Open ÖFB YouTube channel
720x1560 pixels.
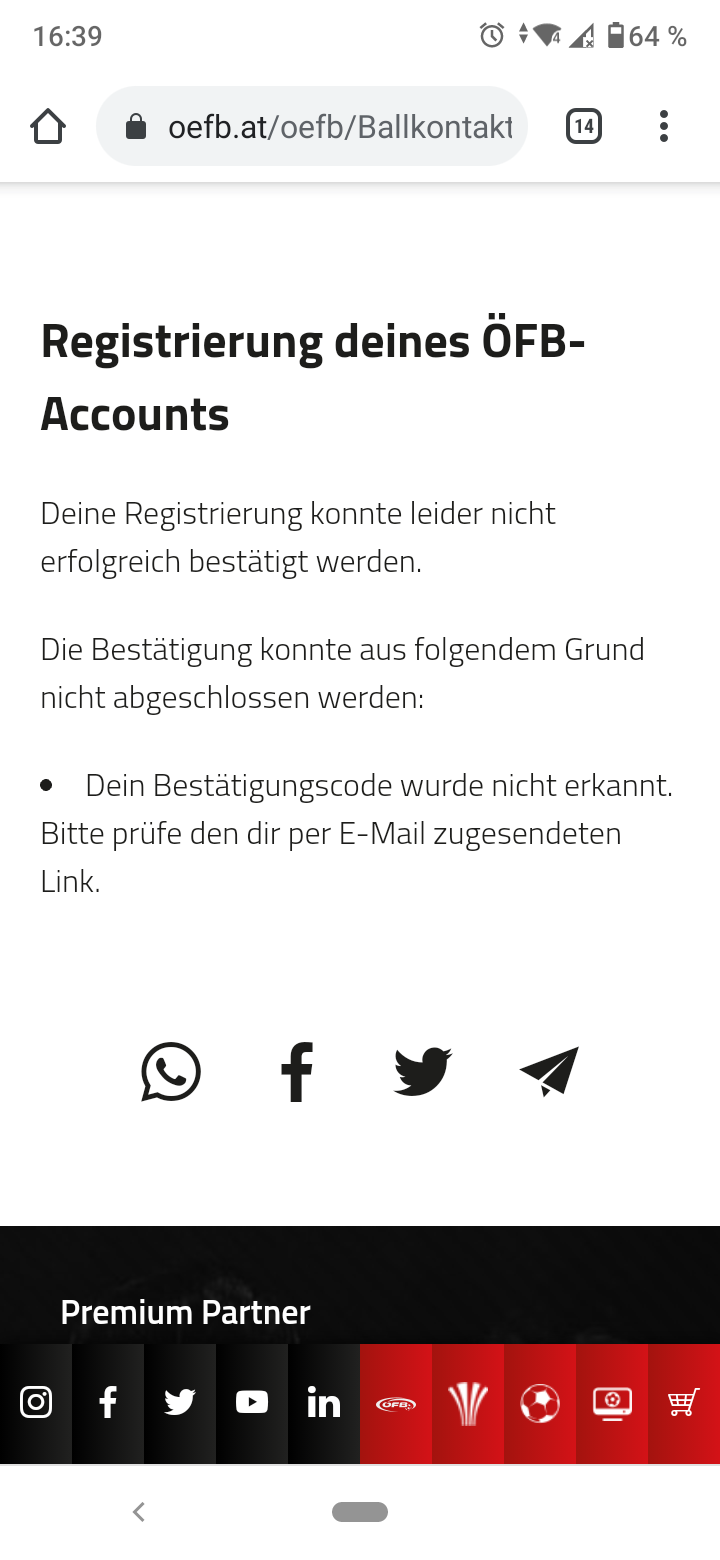(x=252, y=1404)
